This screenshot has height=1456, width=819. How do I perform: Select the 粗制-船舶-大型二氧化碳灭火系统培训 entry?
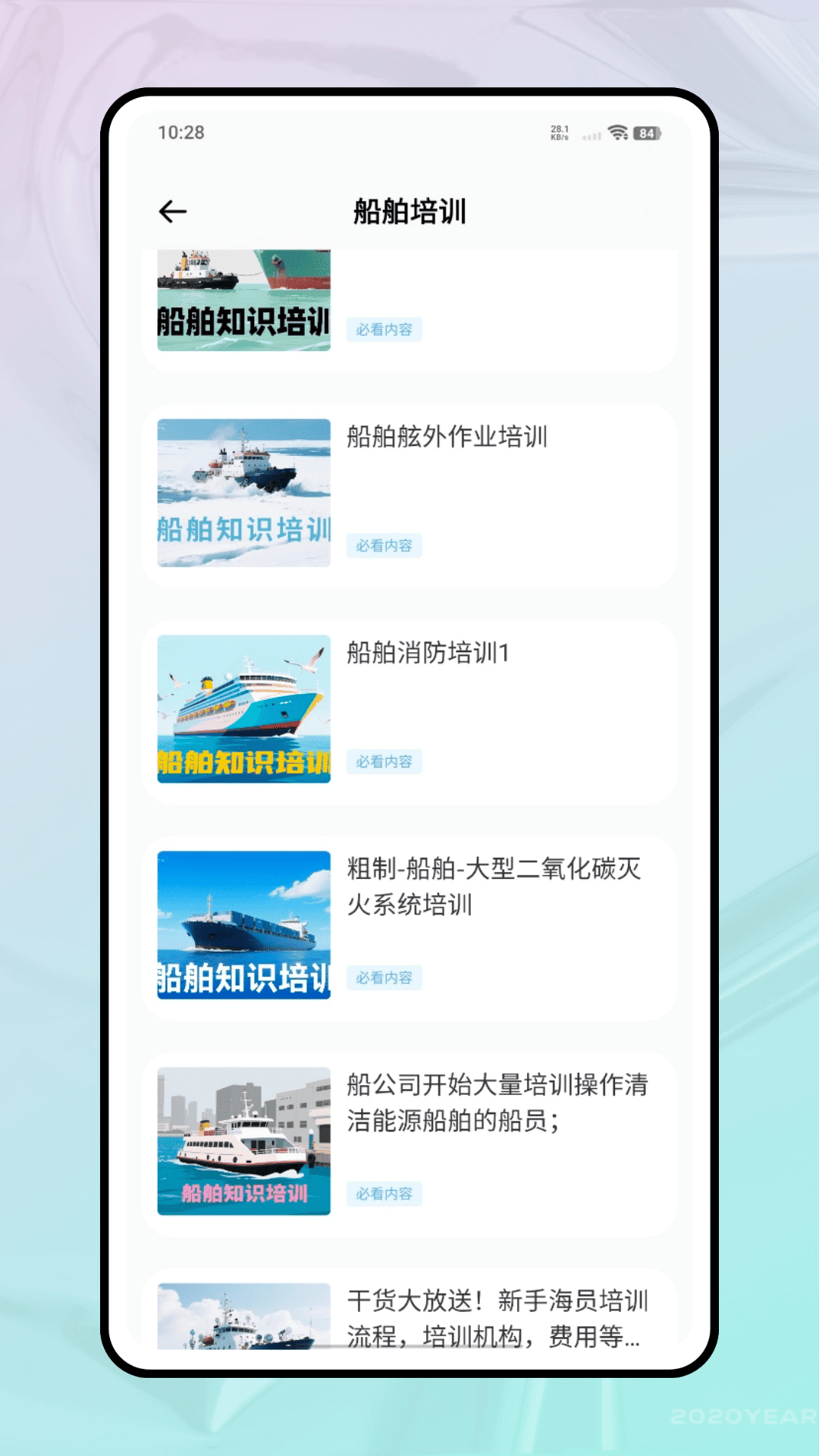(x=494, y=890)
